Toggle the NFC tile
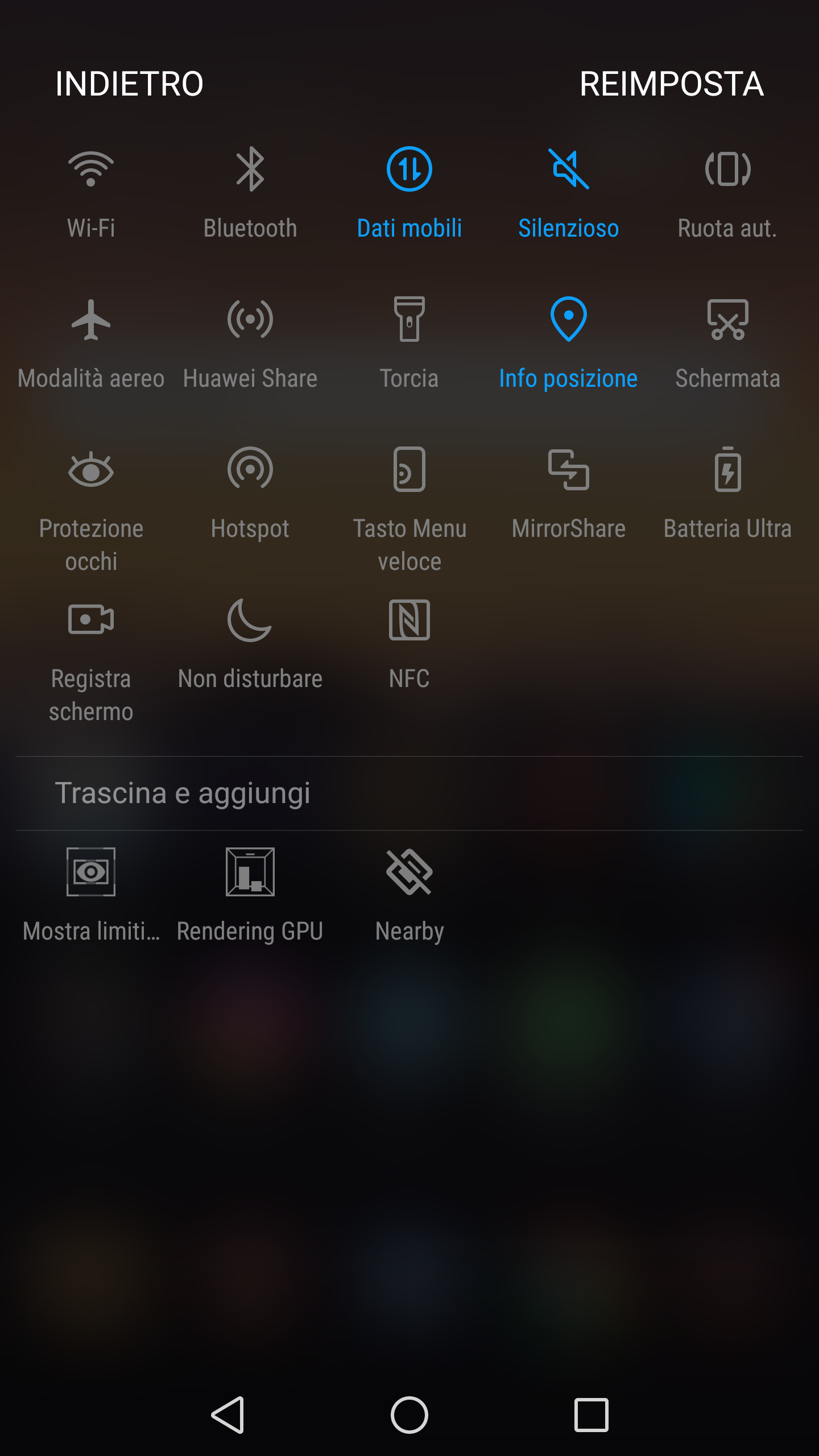Image resolution: width=819 pixels, height=1456 pixels. (x=409, y=621)
